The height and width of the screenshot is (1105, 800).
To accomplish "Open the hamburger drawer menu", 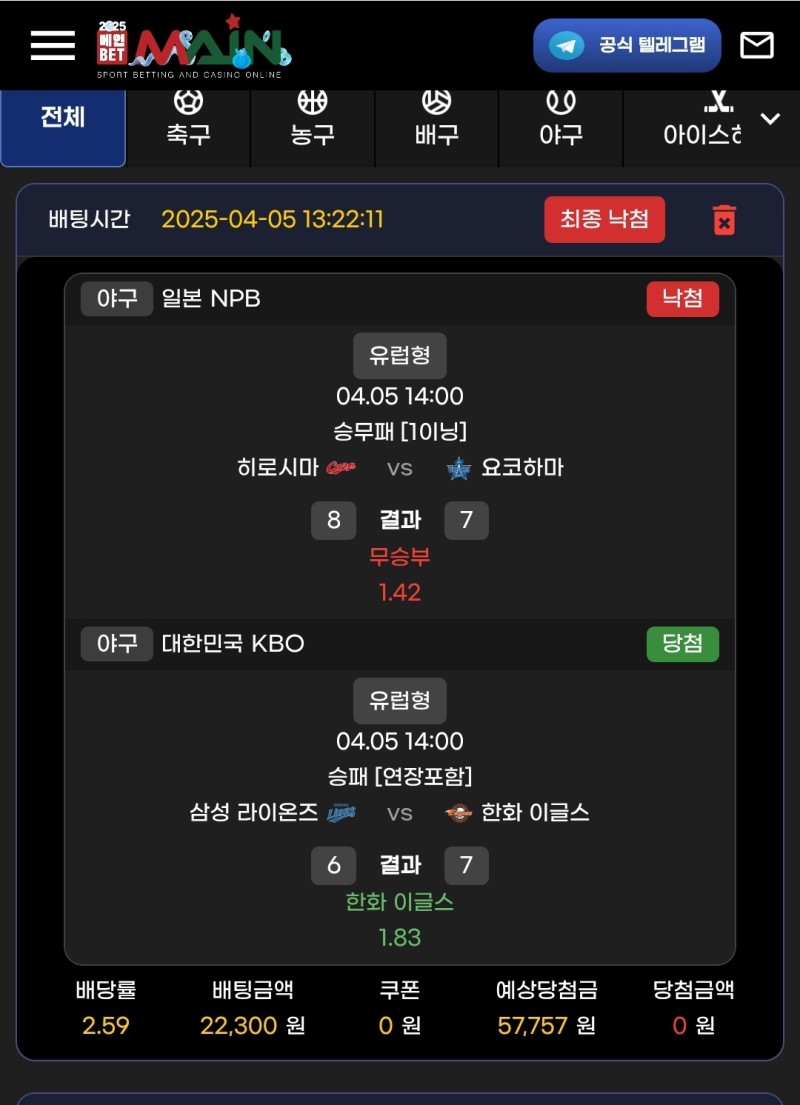I will pyautogui.click(x=53, y=45).
